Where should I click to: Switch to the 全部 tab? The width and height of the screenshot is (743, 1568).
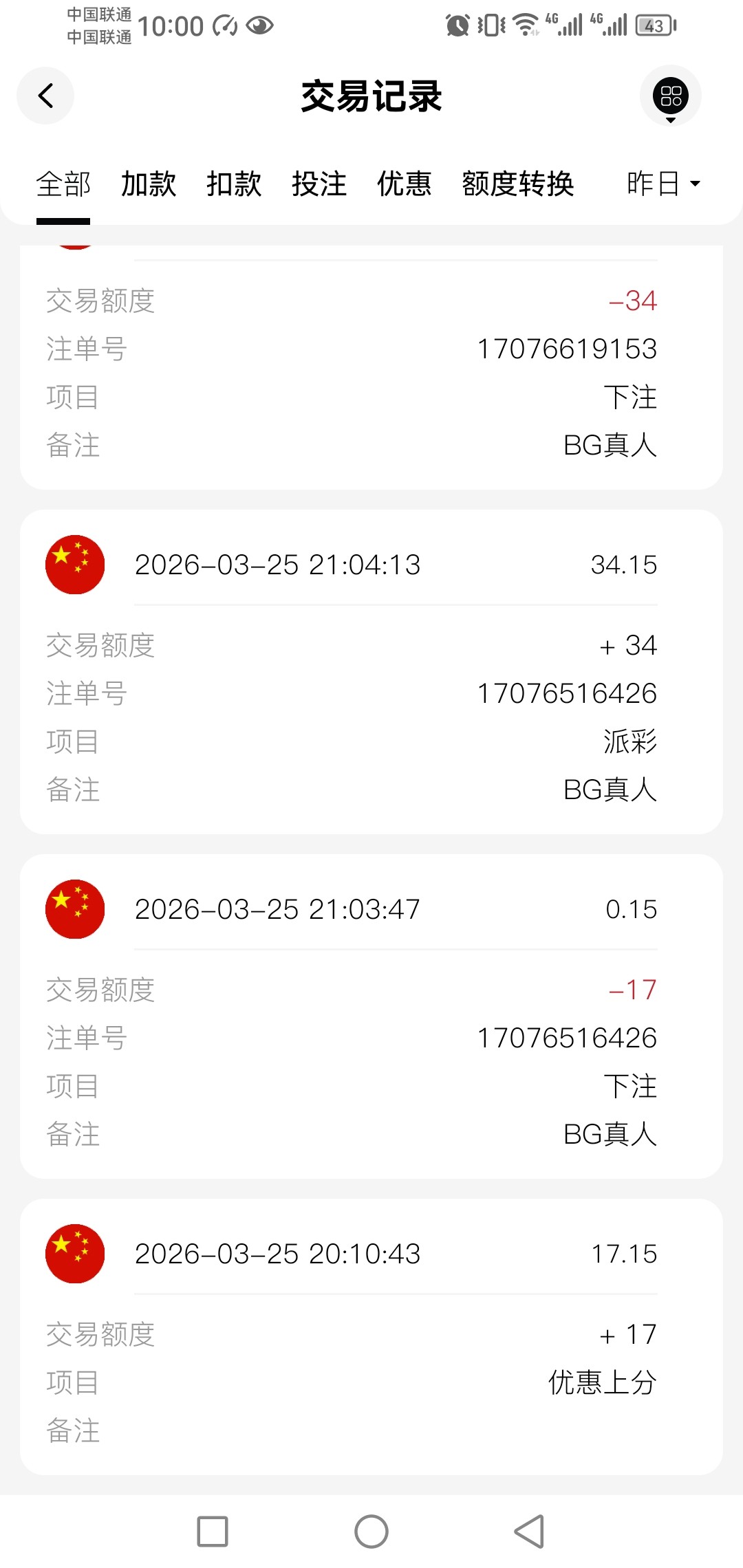(x=63, y=184)
